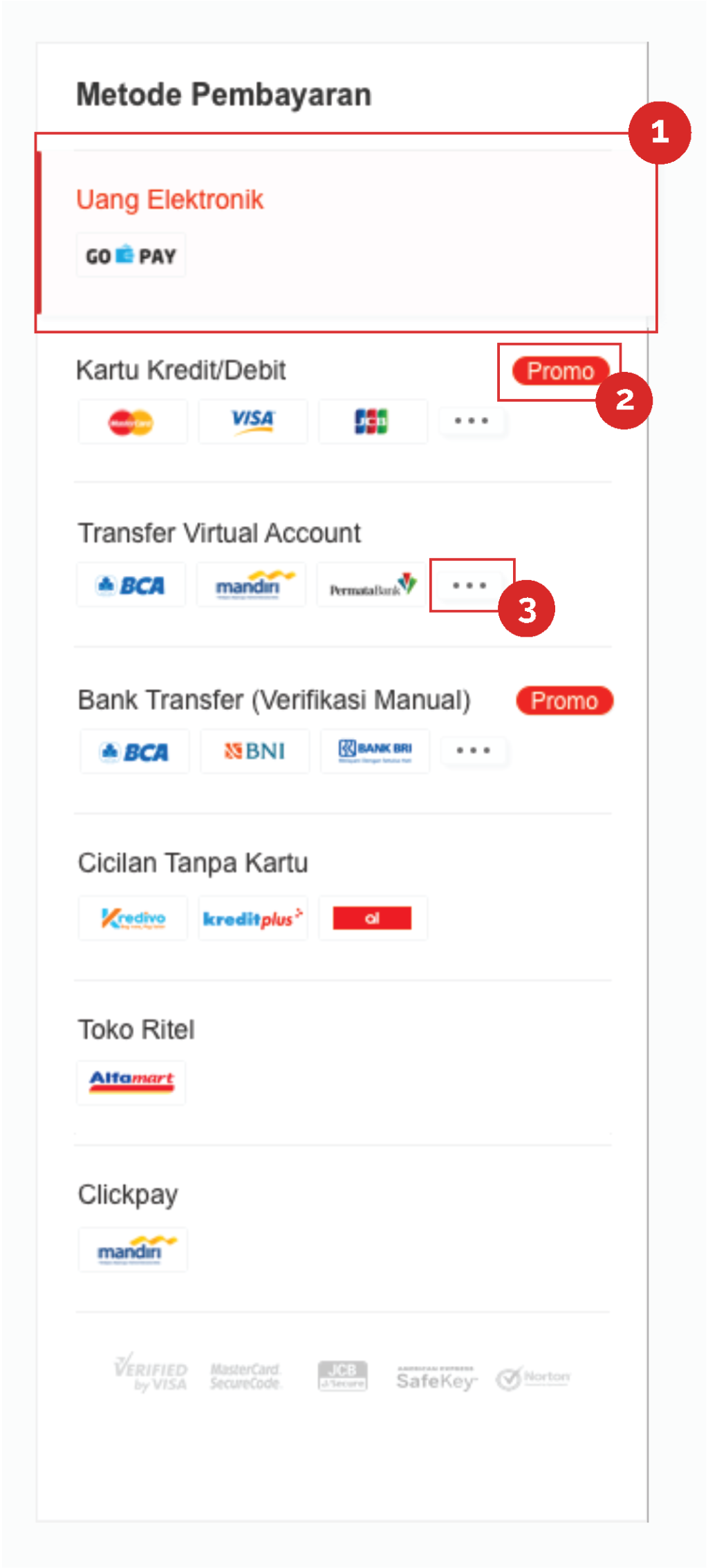Select Uang Elektronik GoPay payment method
708x1568 pixels.
pos(169,200)
